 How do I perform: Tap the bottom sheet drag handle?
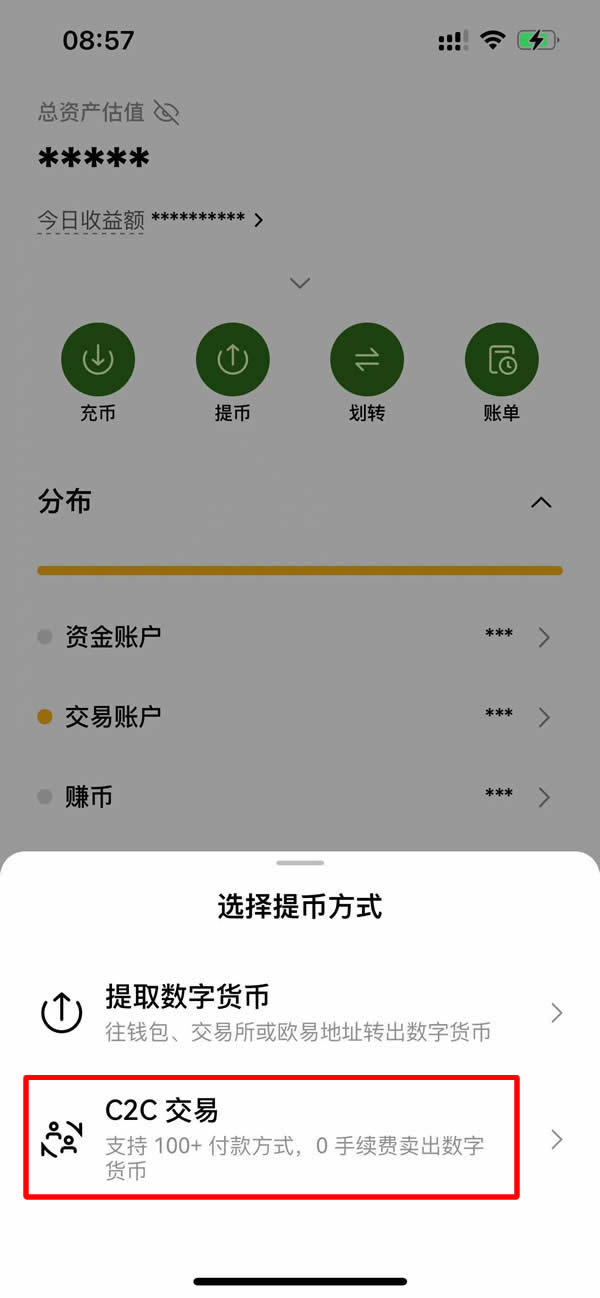(x=300, y=862)
